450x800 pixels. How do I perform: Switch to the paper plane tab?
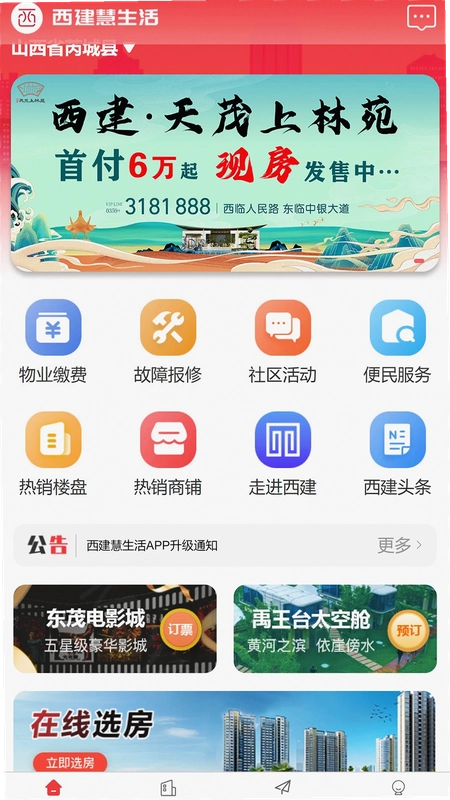click(x=282, y=787)
